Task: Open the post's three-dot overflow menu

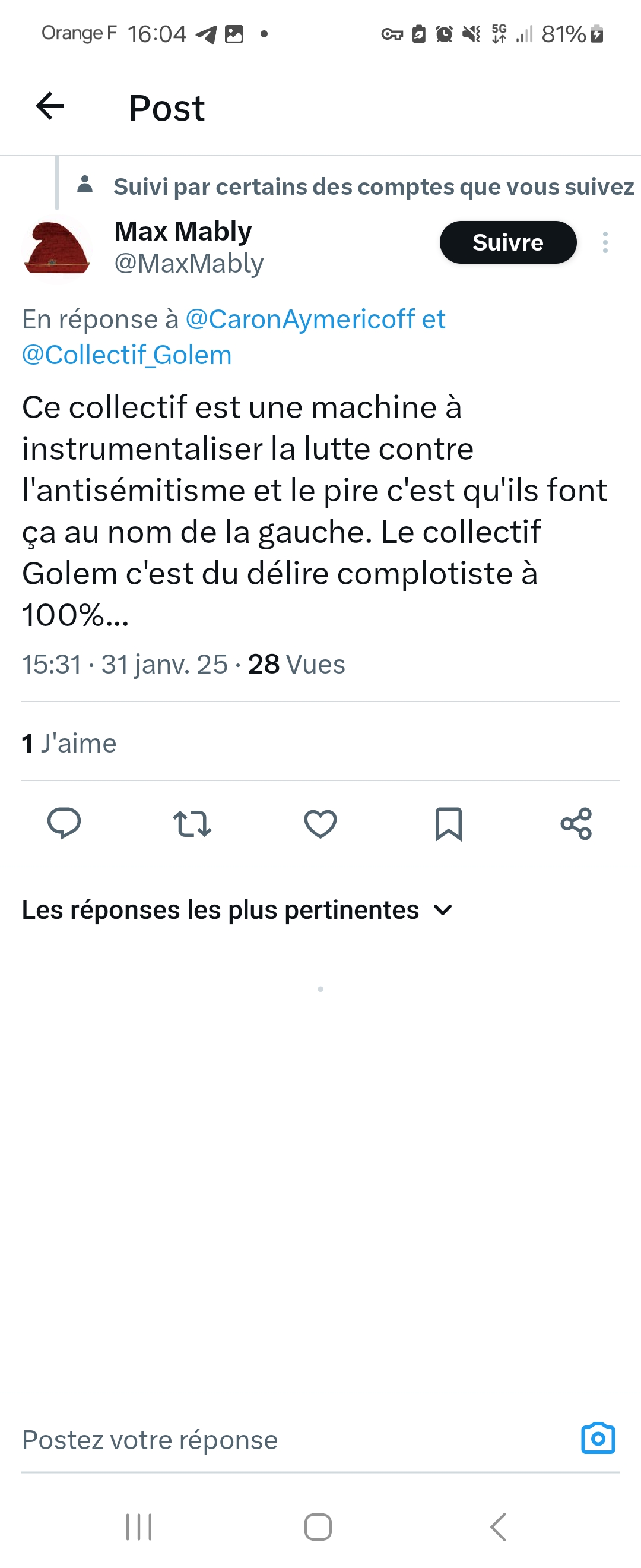Action: coord(605,242)
